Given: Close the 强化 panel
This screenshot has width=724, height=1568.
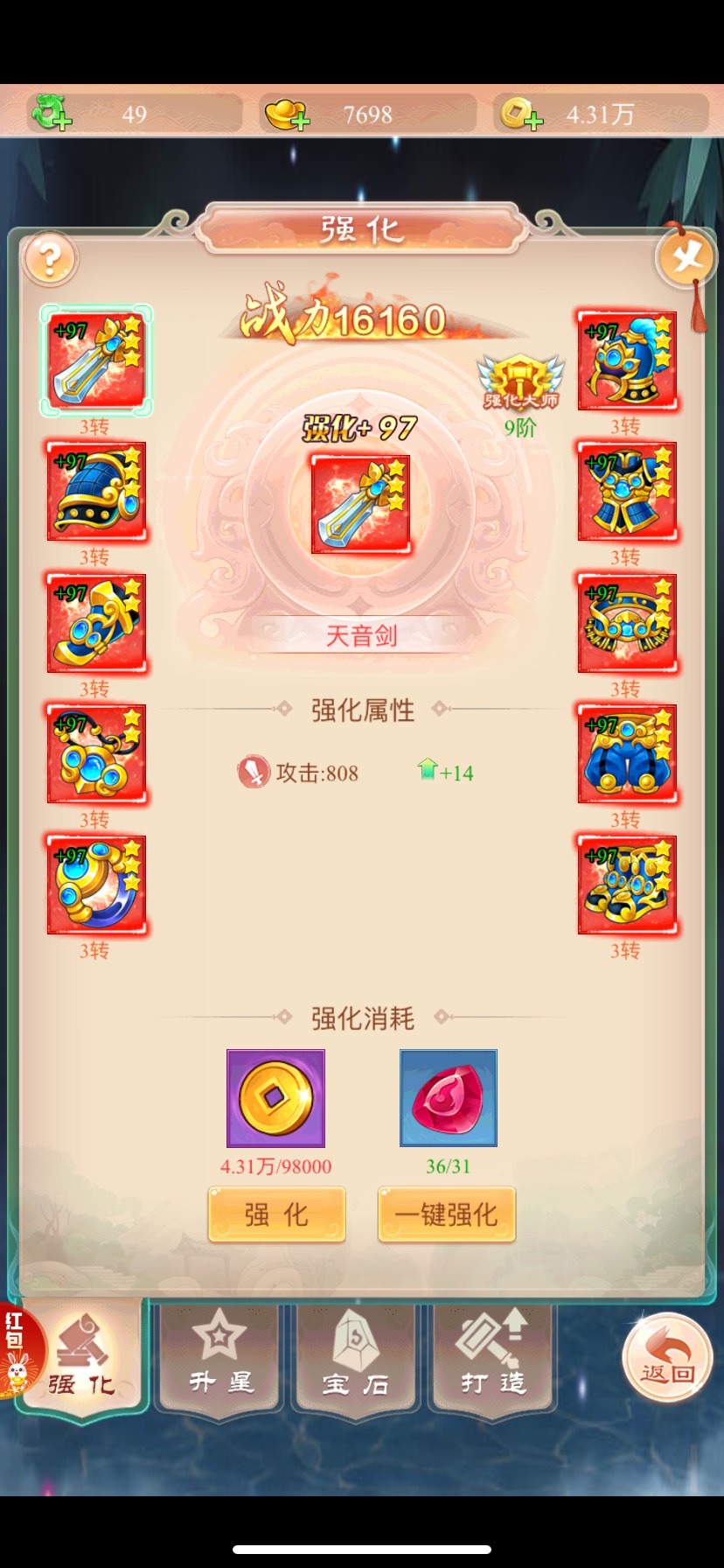Looking at the screenshot, I should pyautogui.click(x=685, y=258).
